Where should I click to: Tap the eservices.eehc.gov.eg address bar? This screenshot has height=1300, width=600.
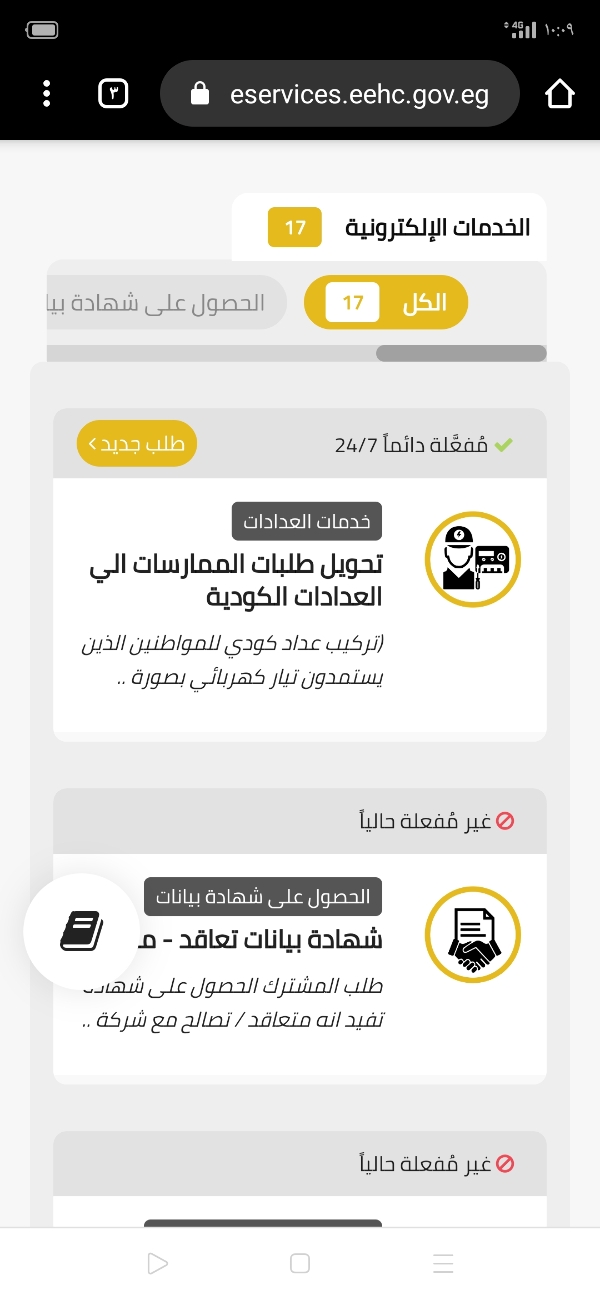[x=340, y=94]
